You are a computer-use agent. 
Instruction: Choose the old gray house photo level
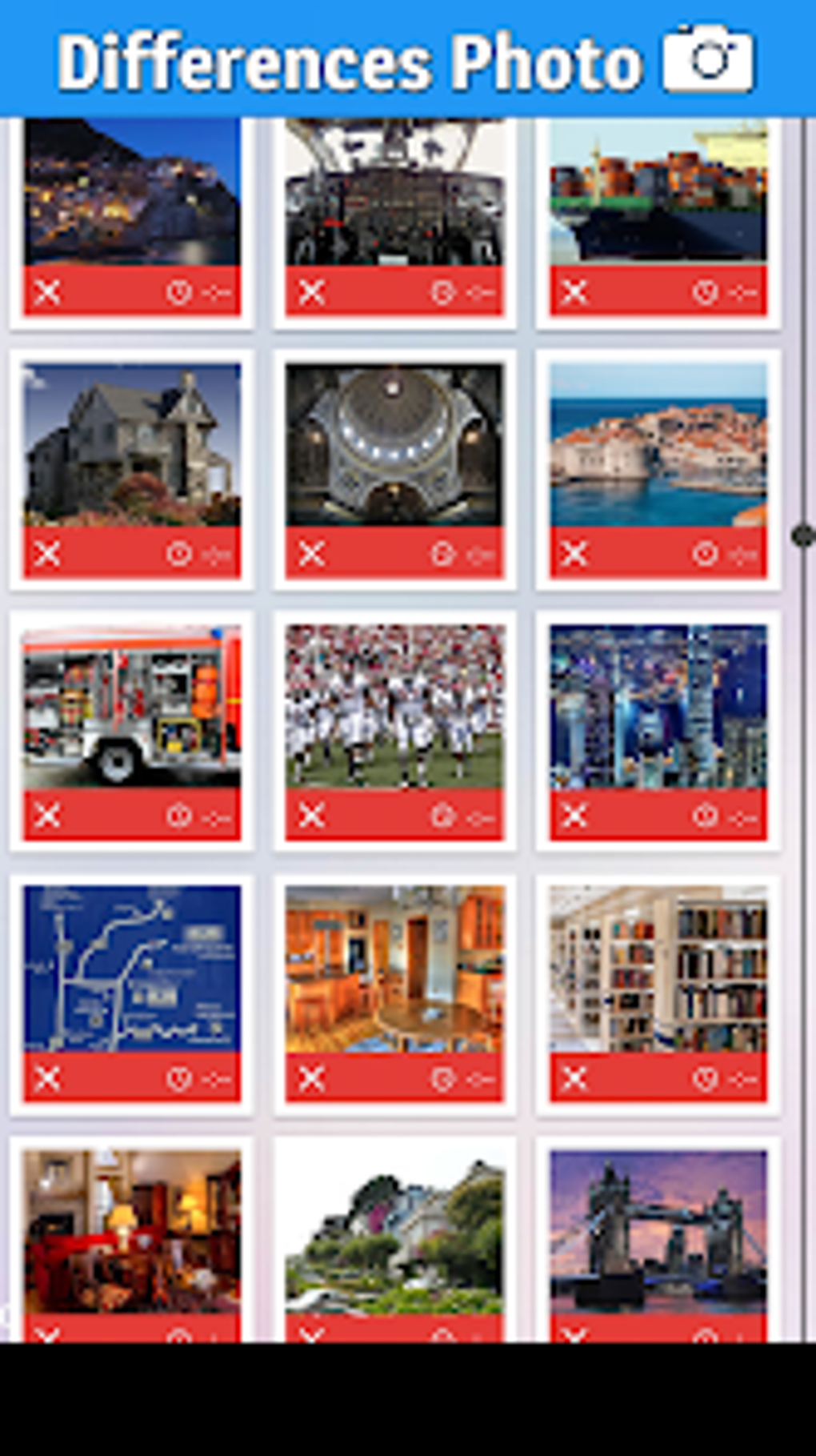click(132, 445)
